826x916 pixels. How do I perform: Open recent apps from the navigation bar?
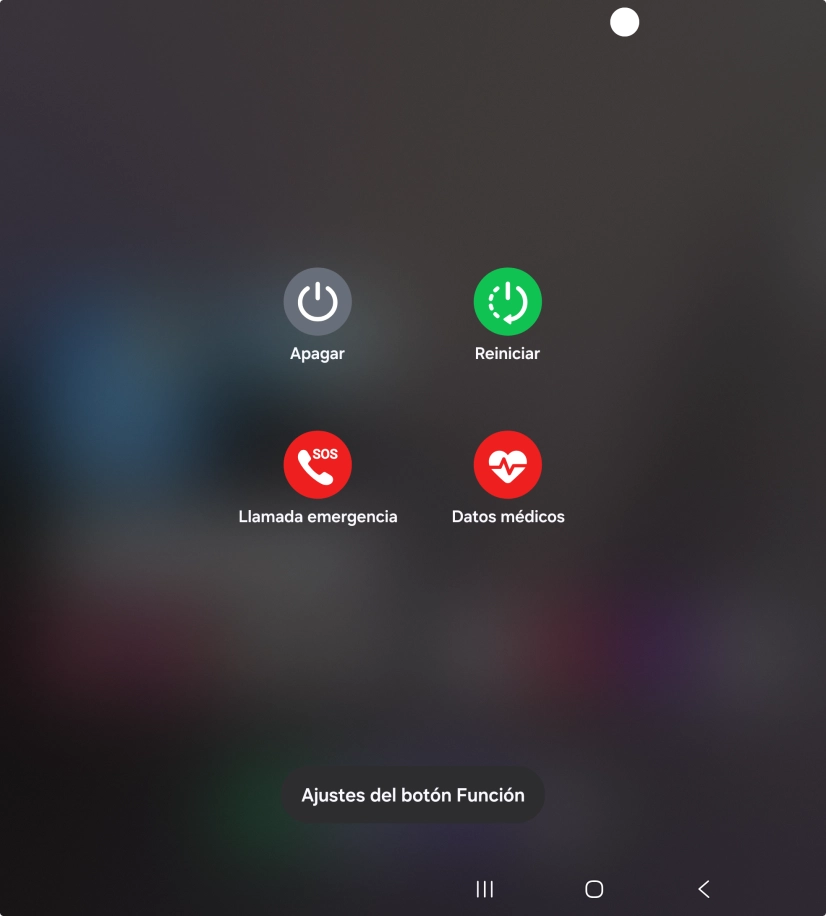(485, 889)
